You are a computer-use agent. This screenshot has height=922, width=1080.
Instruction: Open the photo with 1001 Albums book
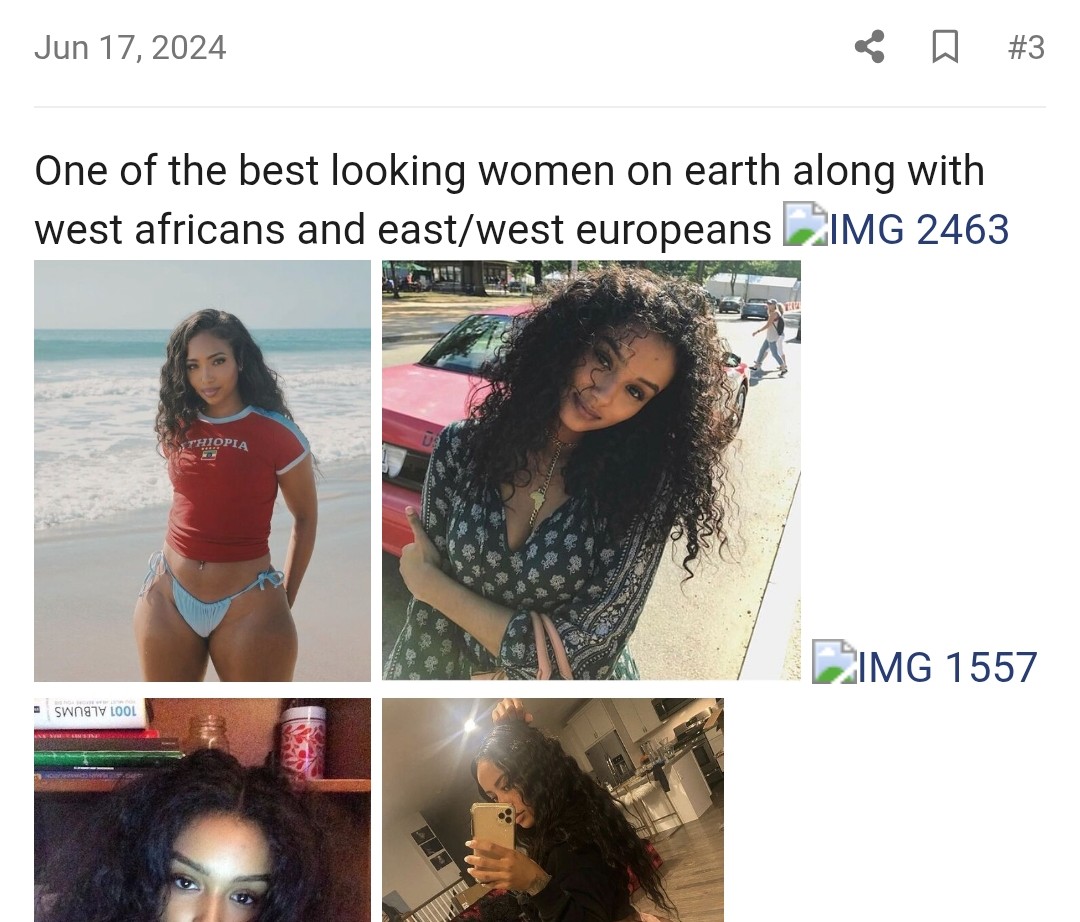(x=202, y=809)
